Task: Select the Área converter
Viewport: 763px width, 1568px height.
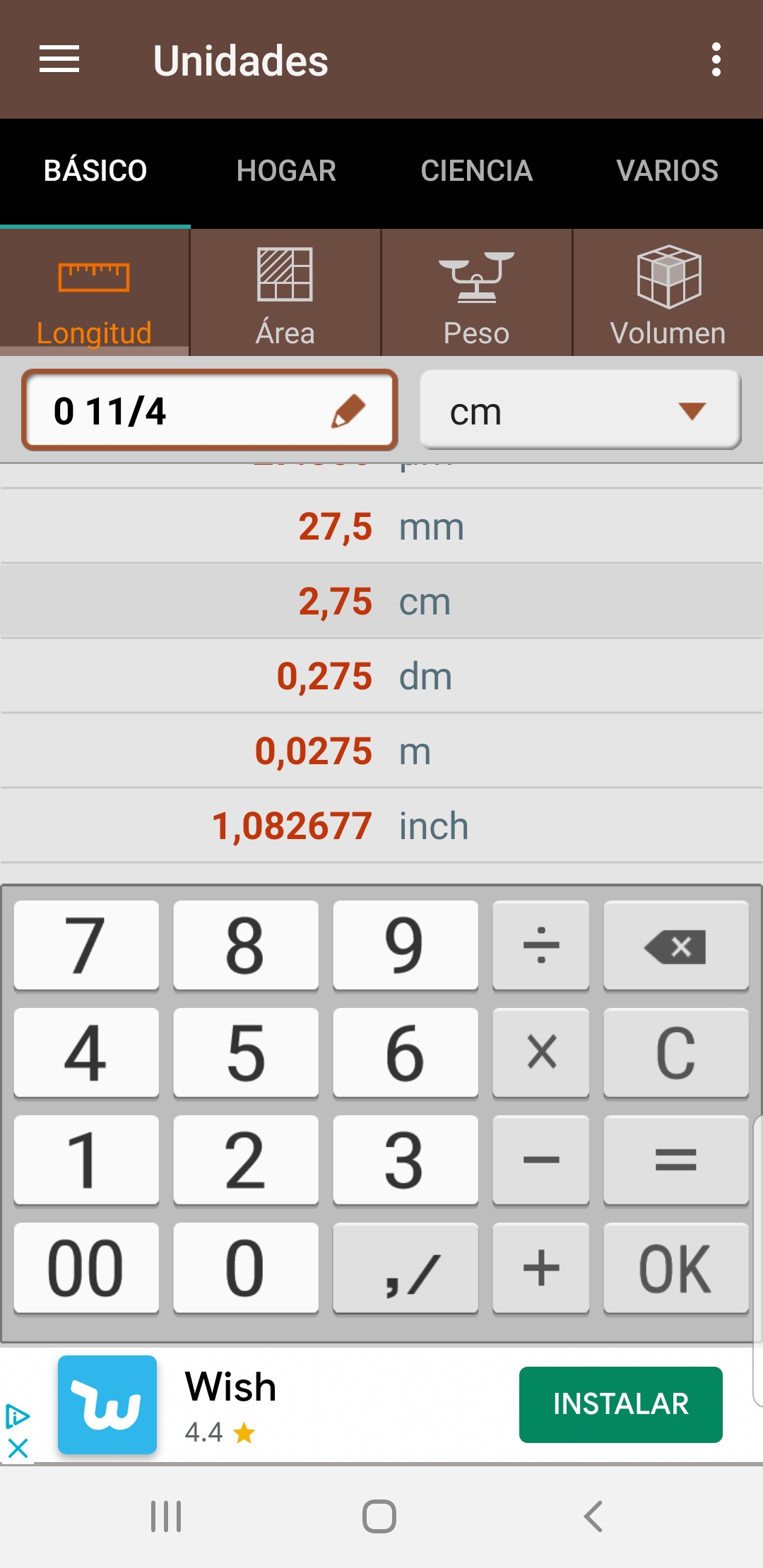Action: pyautogui.click(x=285, y=293)
